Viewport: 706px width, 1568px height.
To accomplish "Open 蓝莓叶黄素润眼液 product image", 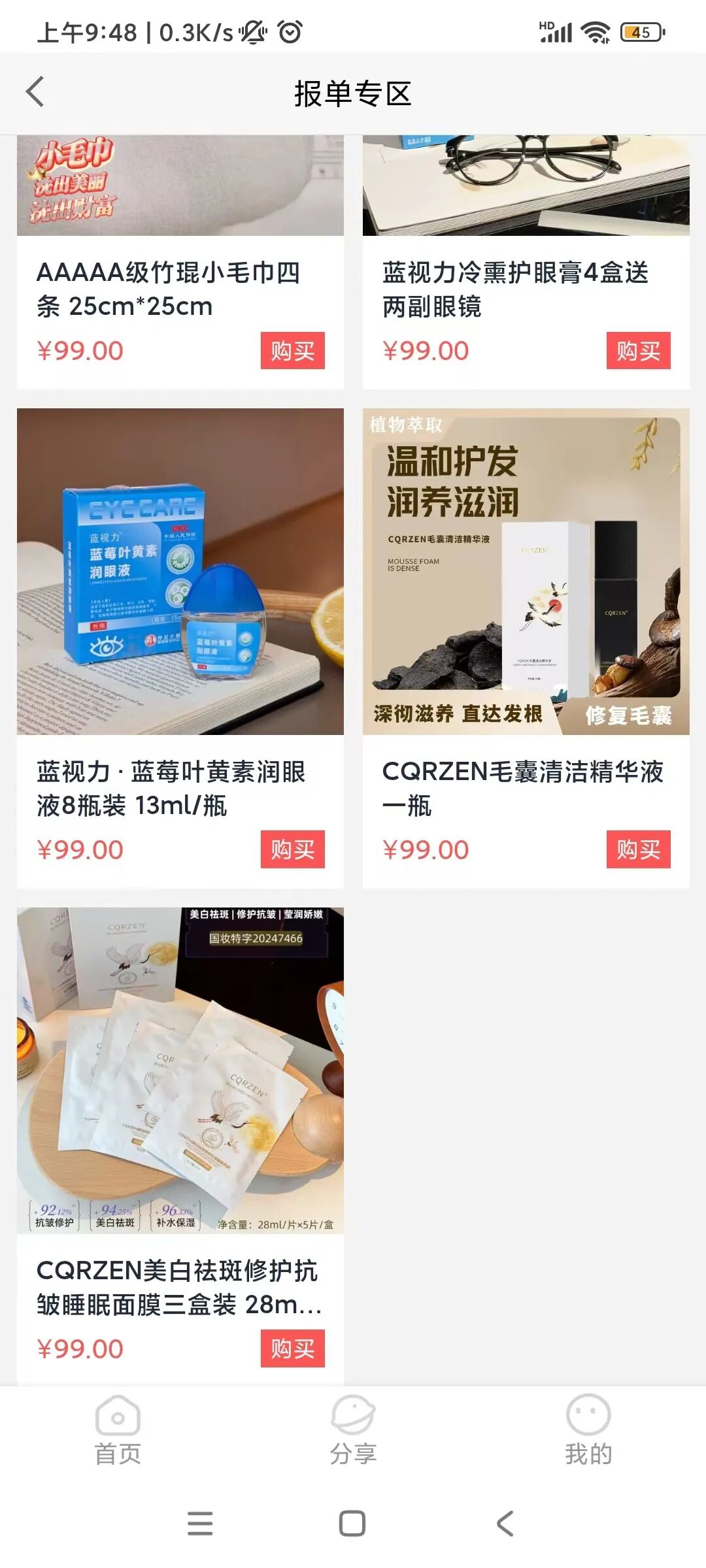I will click(180, 572).
